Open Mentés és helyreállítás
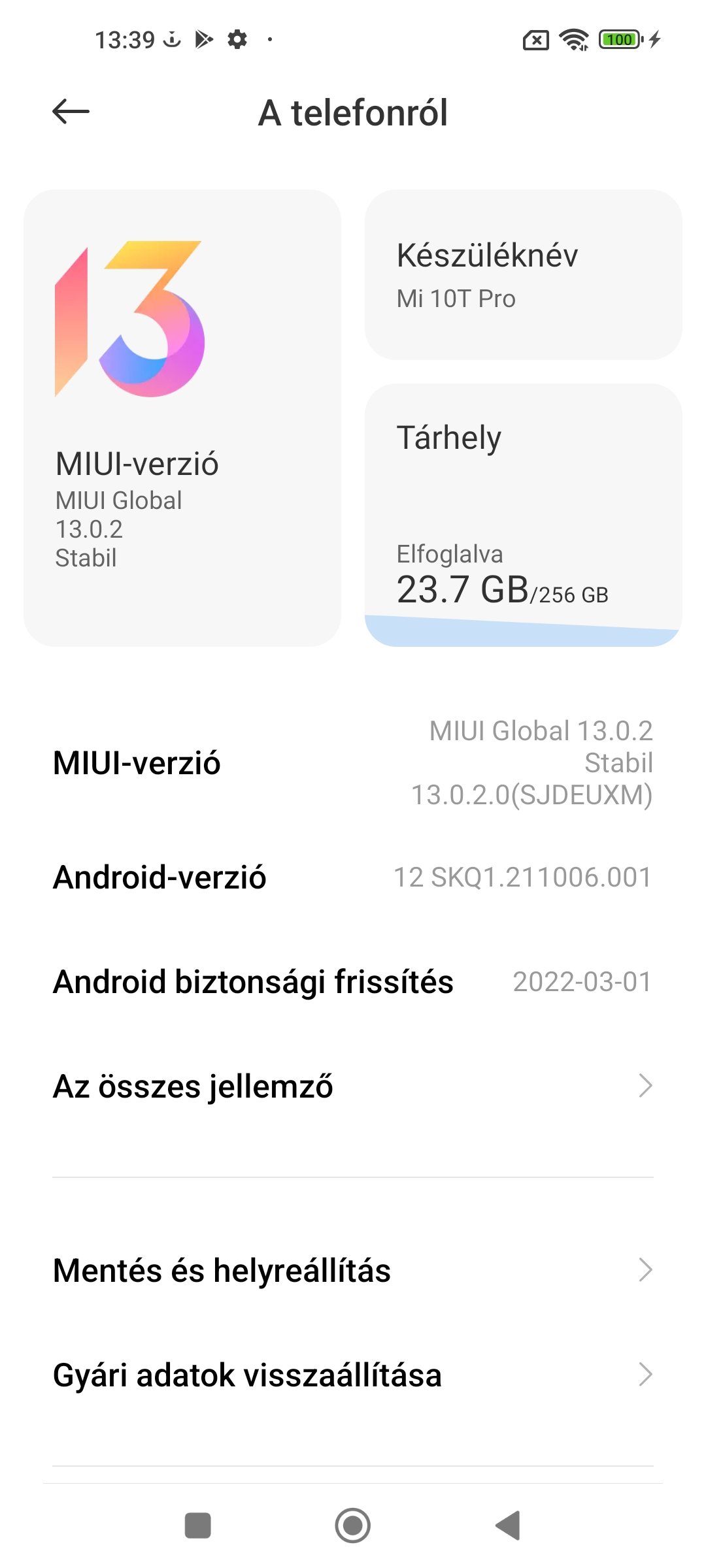 (353, 1270)
